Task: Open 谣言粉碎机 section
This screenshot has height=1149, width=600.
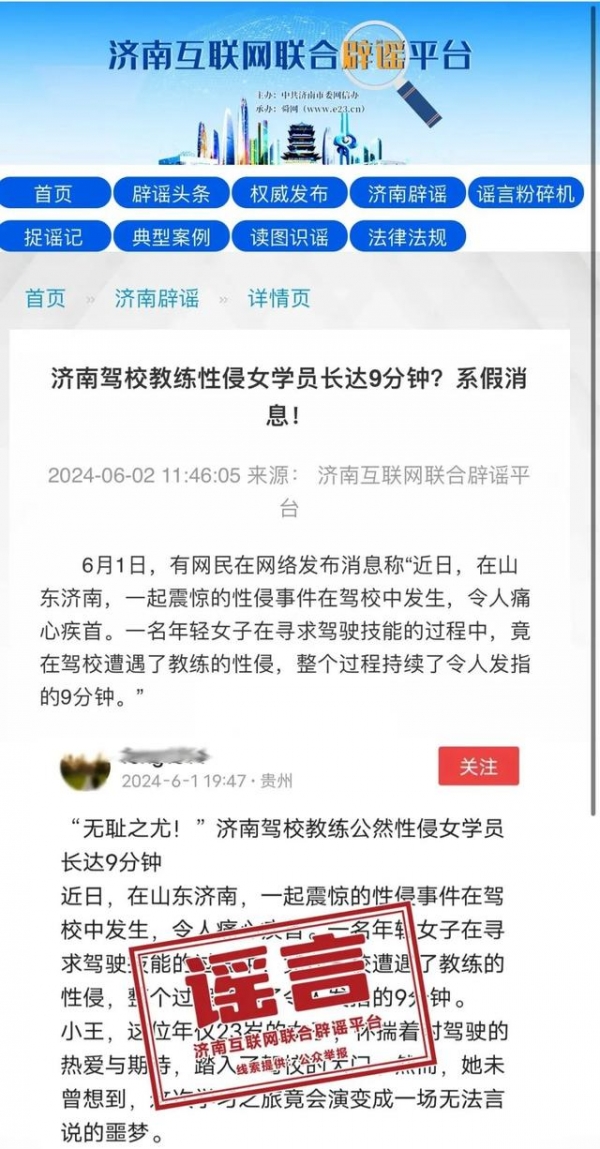Action: click(527, 193)
